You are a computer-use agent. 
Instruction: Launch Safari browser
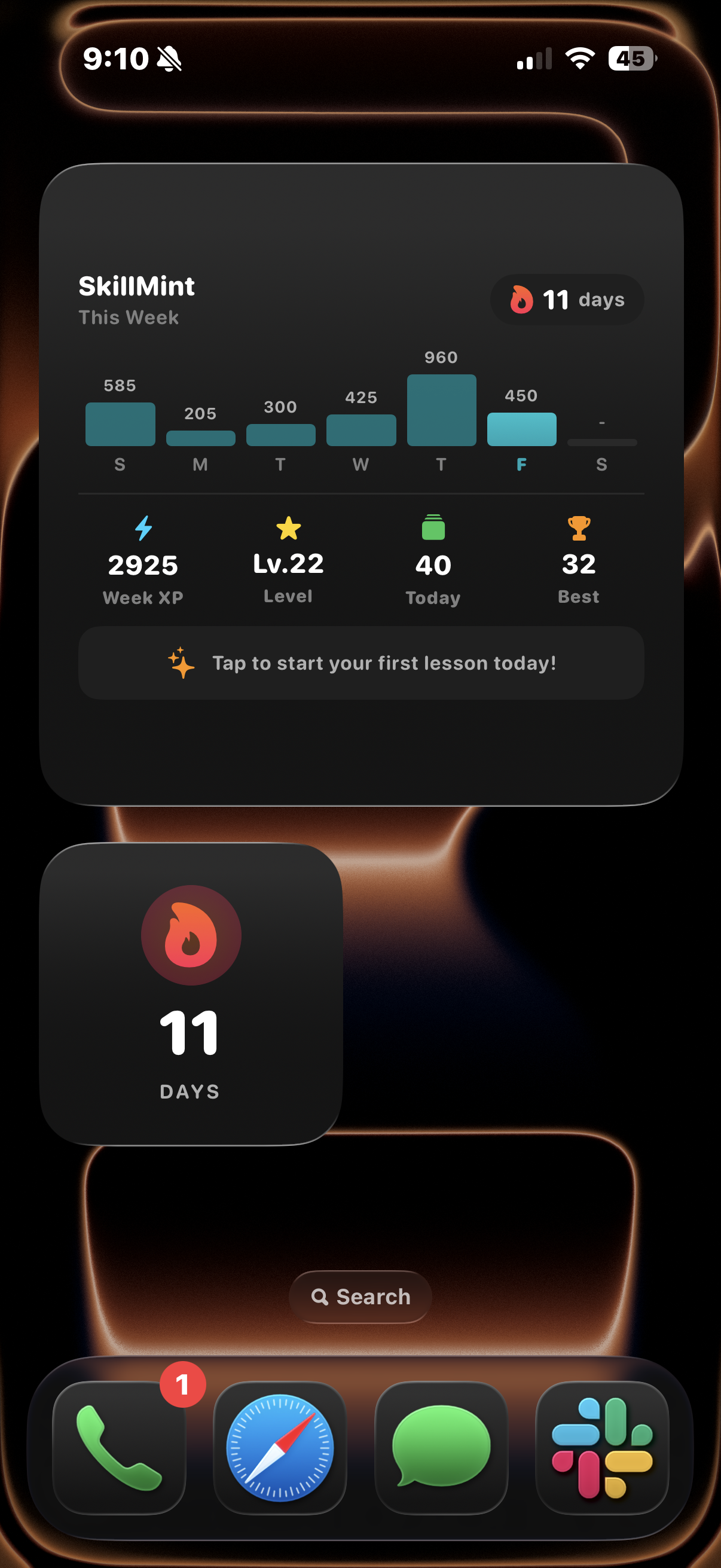coord(280,1447)
